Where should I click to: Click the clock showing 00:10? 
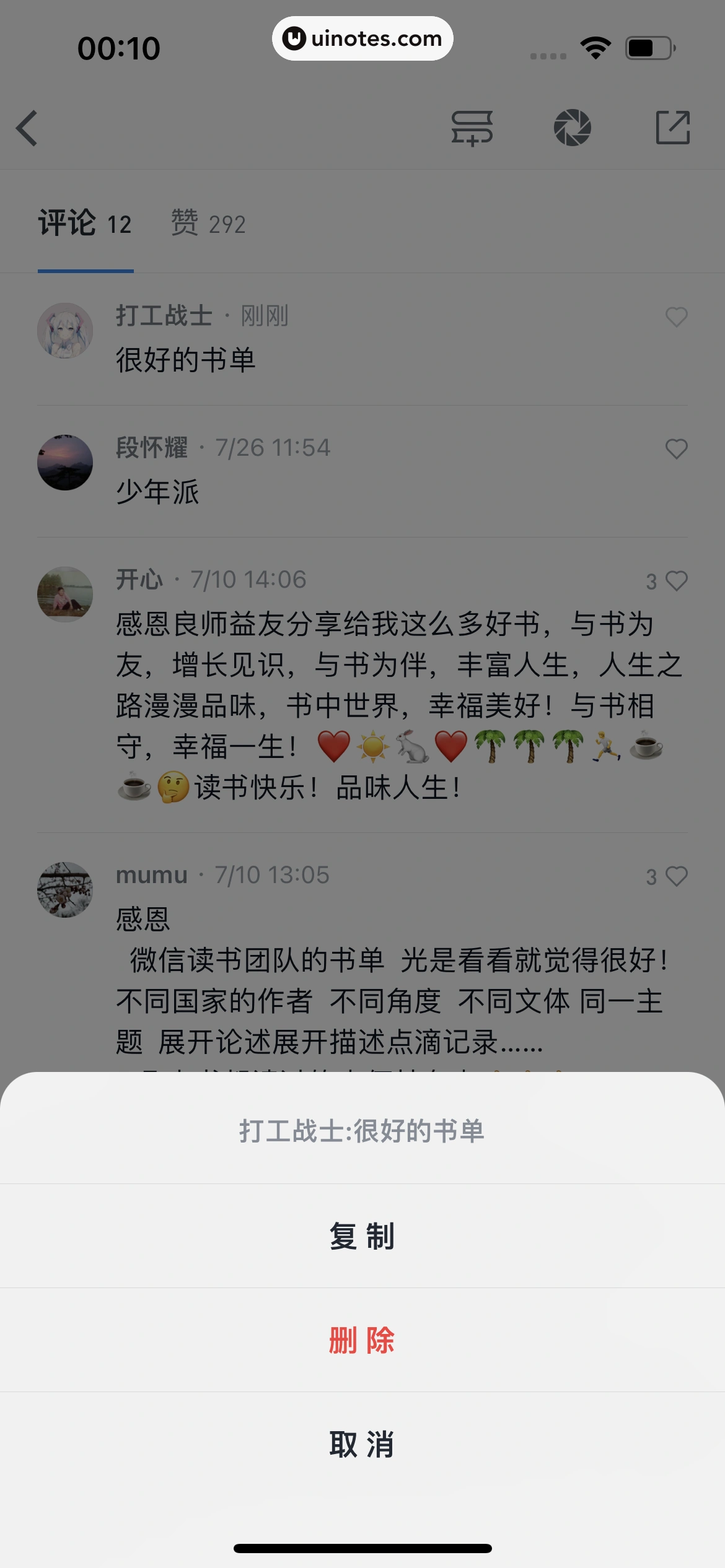pos(120,46)
